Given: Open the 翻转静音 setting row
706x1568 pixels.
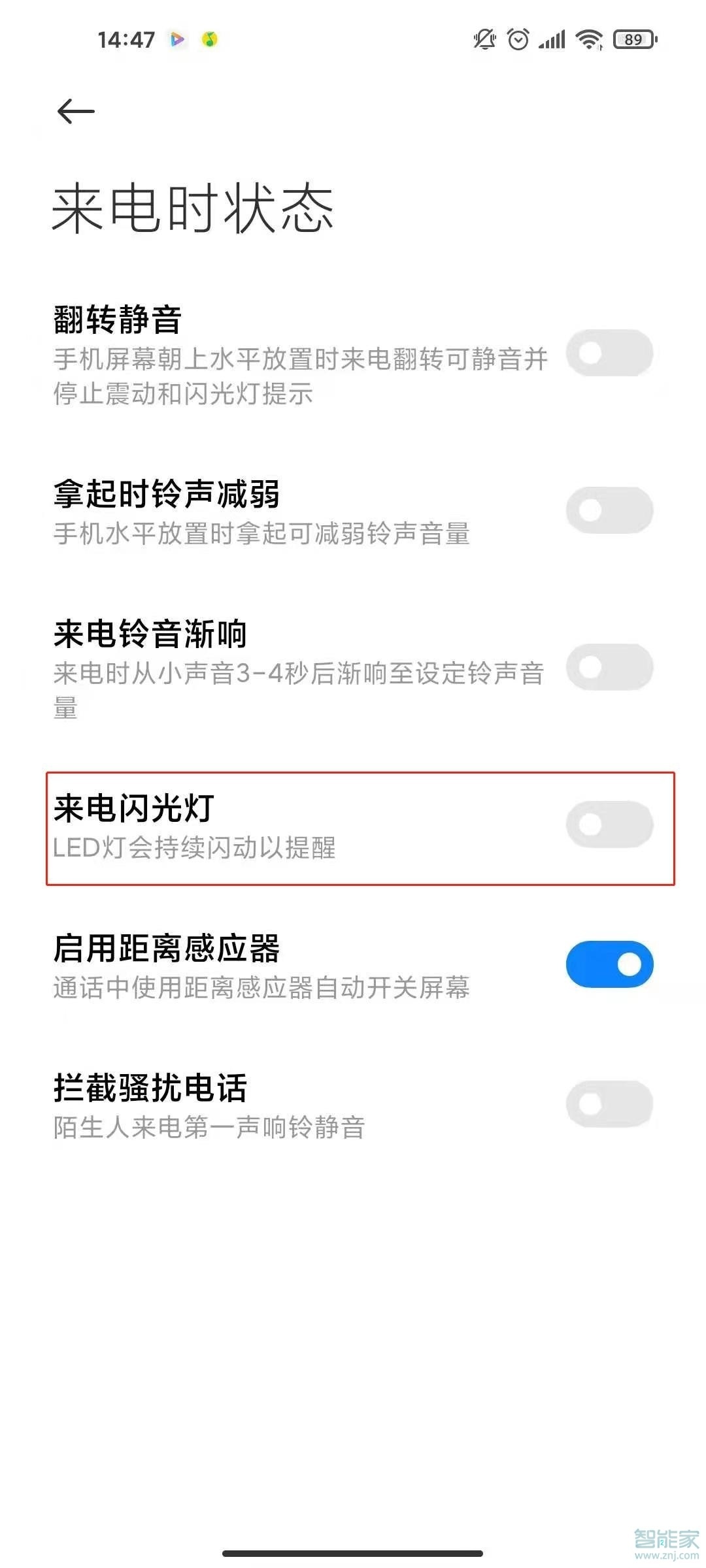Looking at the screenshot, I should coord(261,353).
